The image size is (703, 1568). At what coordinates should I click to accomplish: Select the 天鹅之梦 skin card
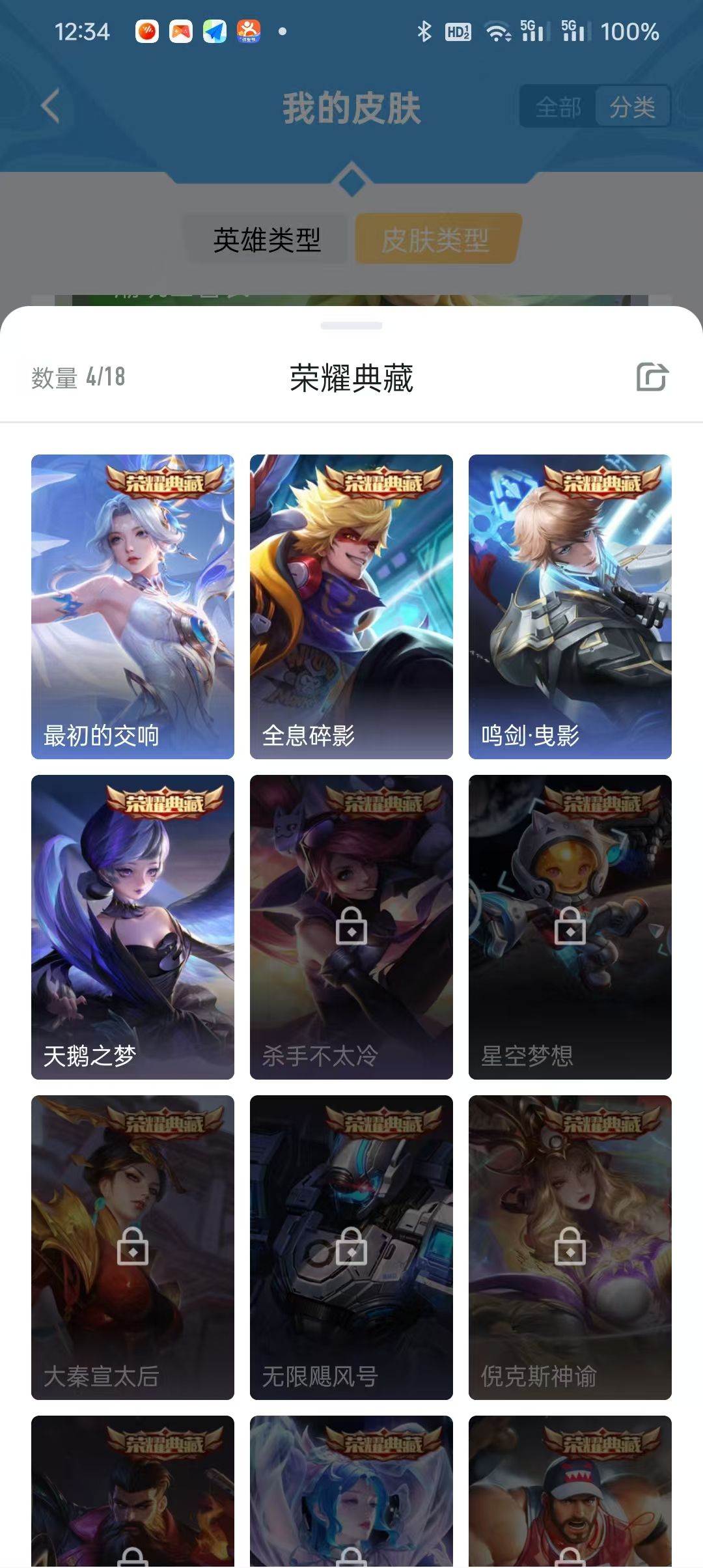[131, 925]
